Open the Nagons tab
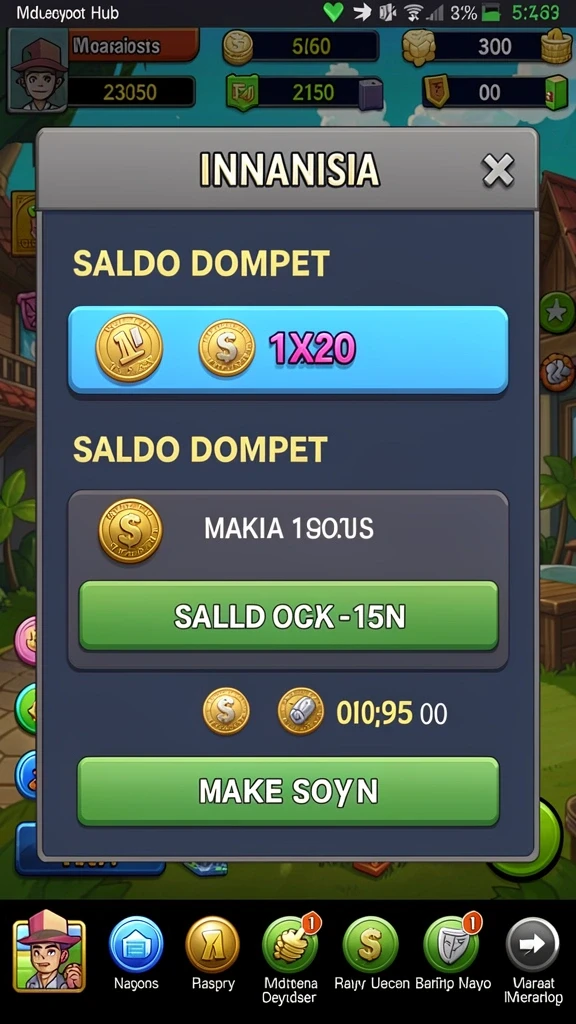 [136, 952]
